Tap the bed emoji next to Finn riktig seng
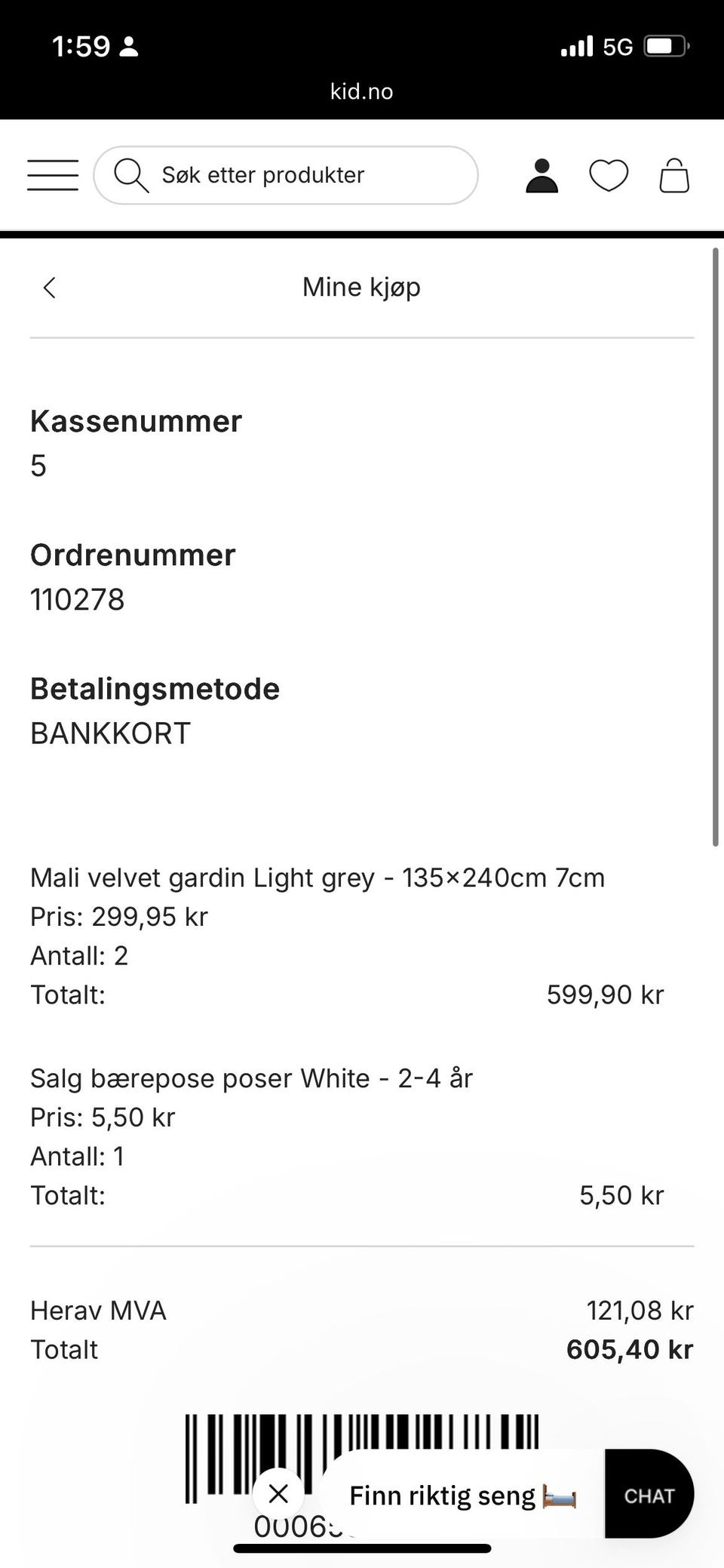 coord(560,1496)
